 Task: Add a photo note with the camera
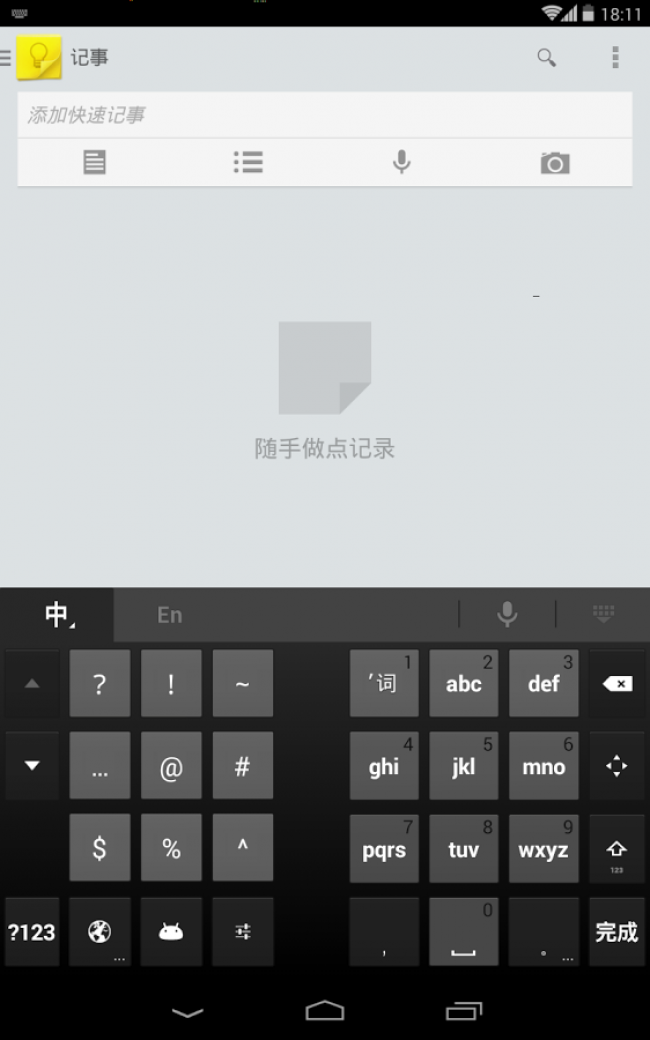point(555,162)
